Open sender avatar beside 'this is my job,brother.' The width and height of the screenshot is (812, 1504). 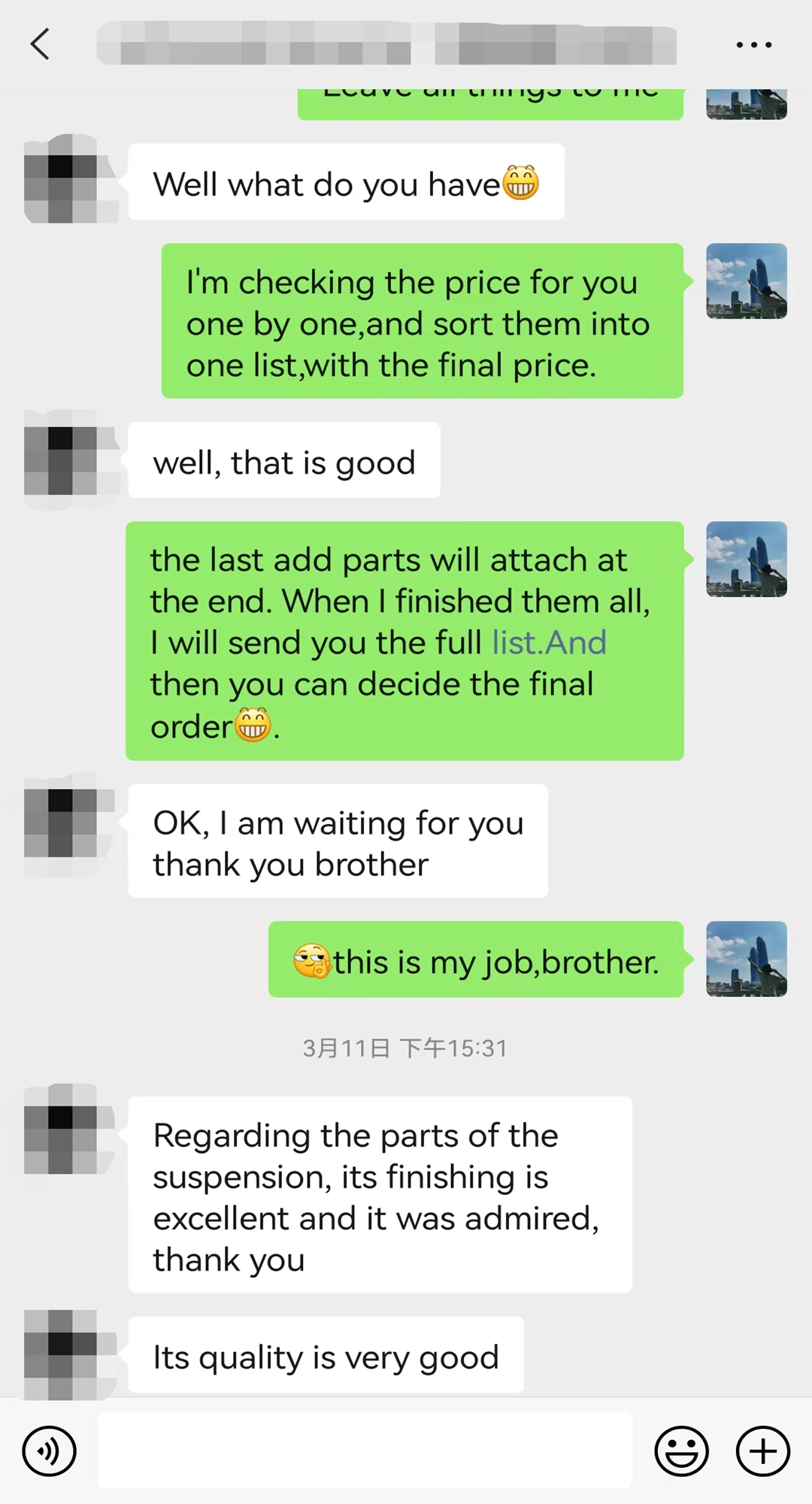[x=746, y=959]
